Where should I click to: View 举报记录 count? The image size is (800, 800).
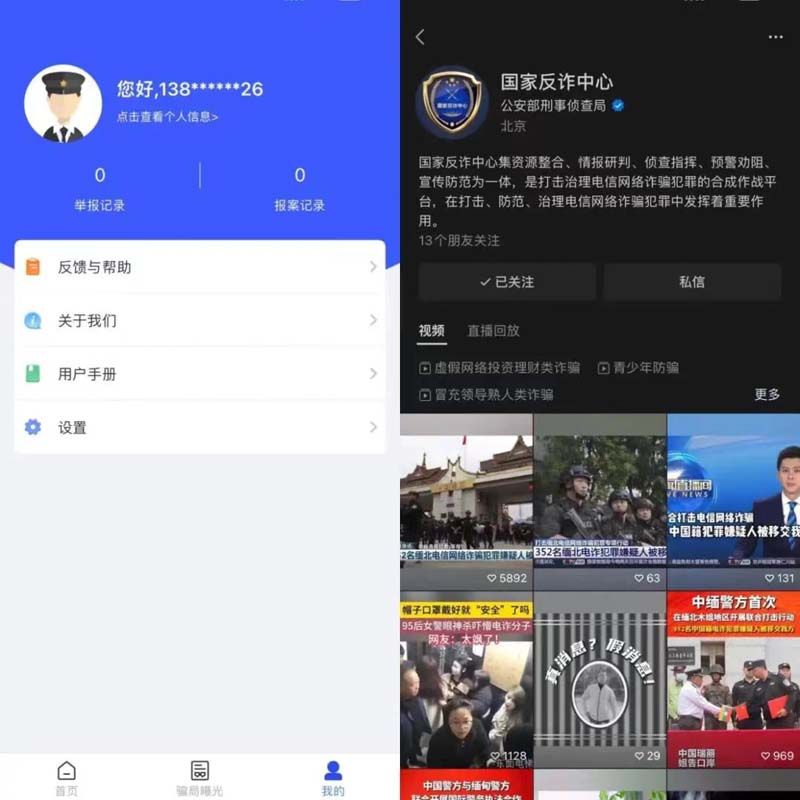[100, 188]
